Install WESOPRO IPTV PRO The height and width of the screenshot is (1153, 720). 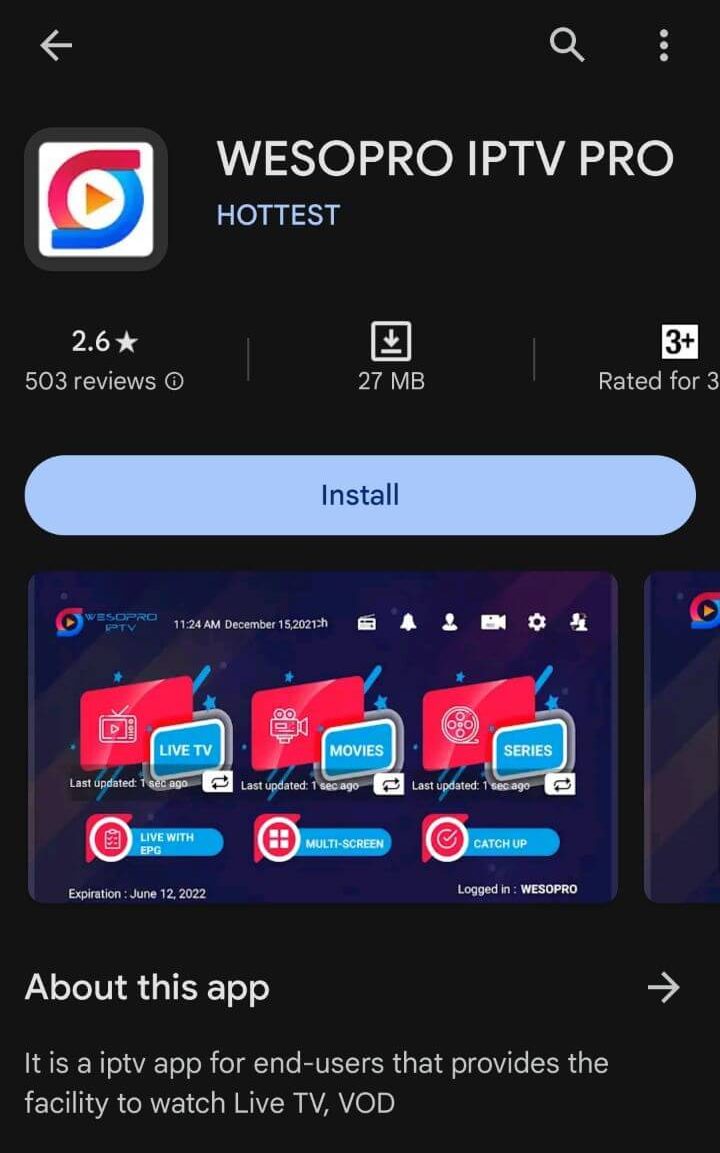(360, 495)
